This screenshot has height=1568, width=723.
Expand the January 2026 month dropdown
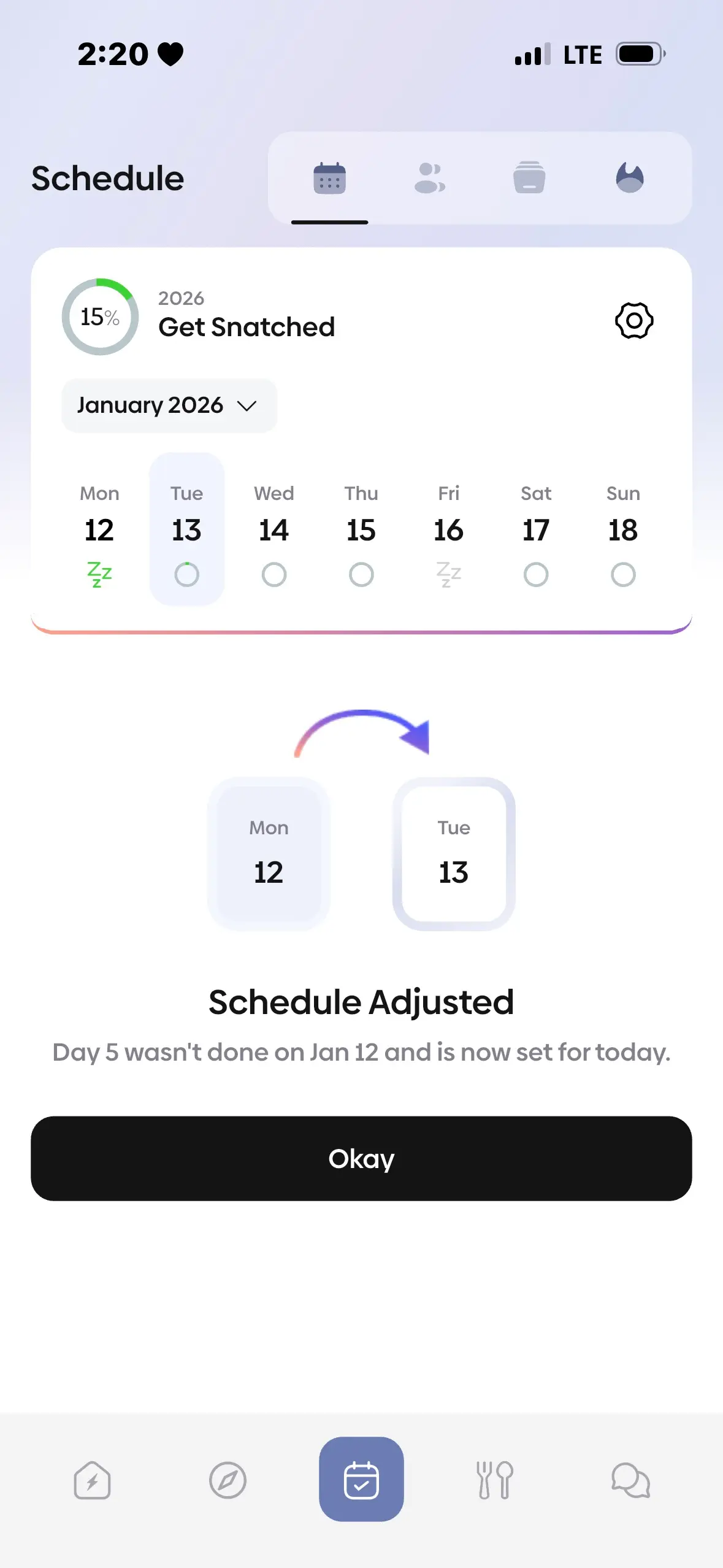[169, 405]
